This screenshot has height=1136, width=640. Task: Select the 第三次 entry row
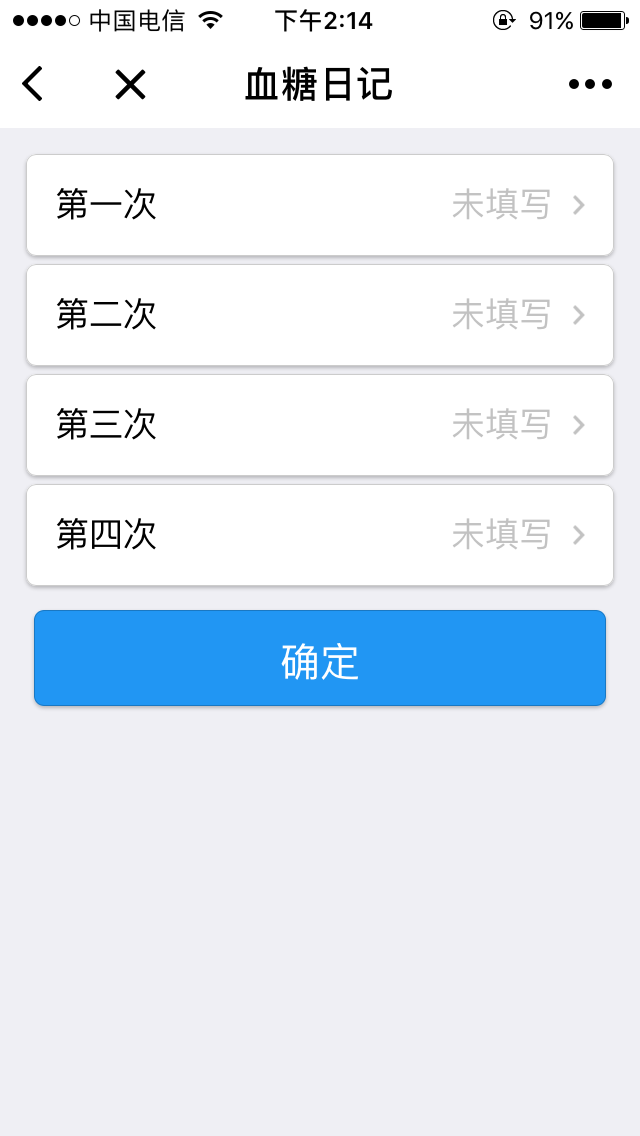coord(320,425)
